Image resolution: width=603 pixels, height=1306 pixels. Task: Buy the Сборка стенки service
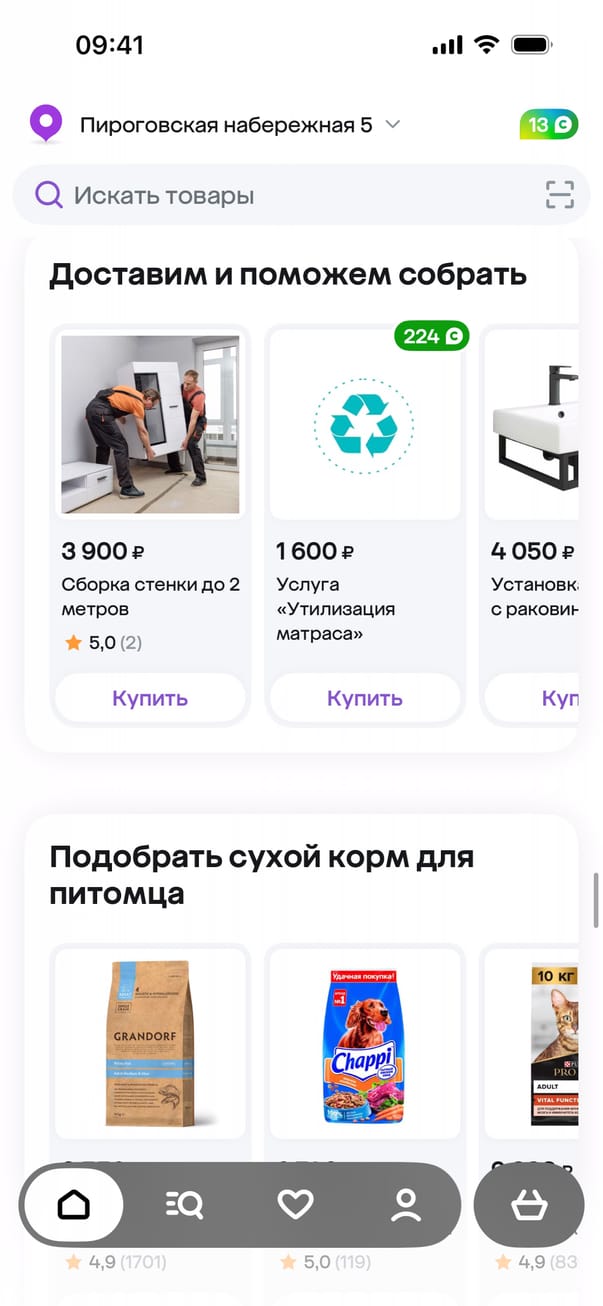click(x=150, y=698)
